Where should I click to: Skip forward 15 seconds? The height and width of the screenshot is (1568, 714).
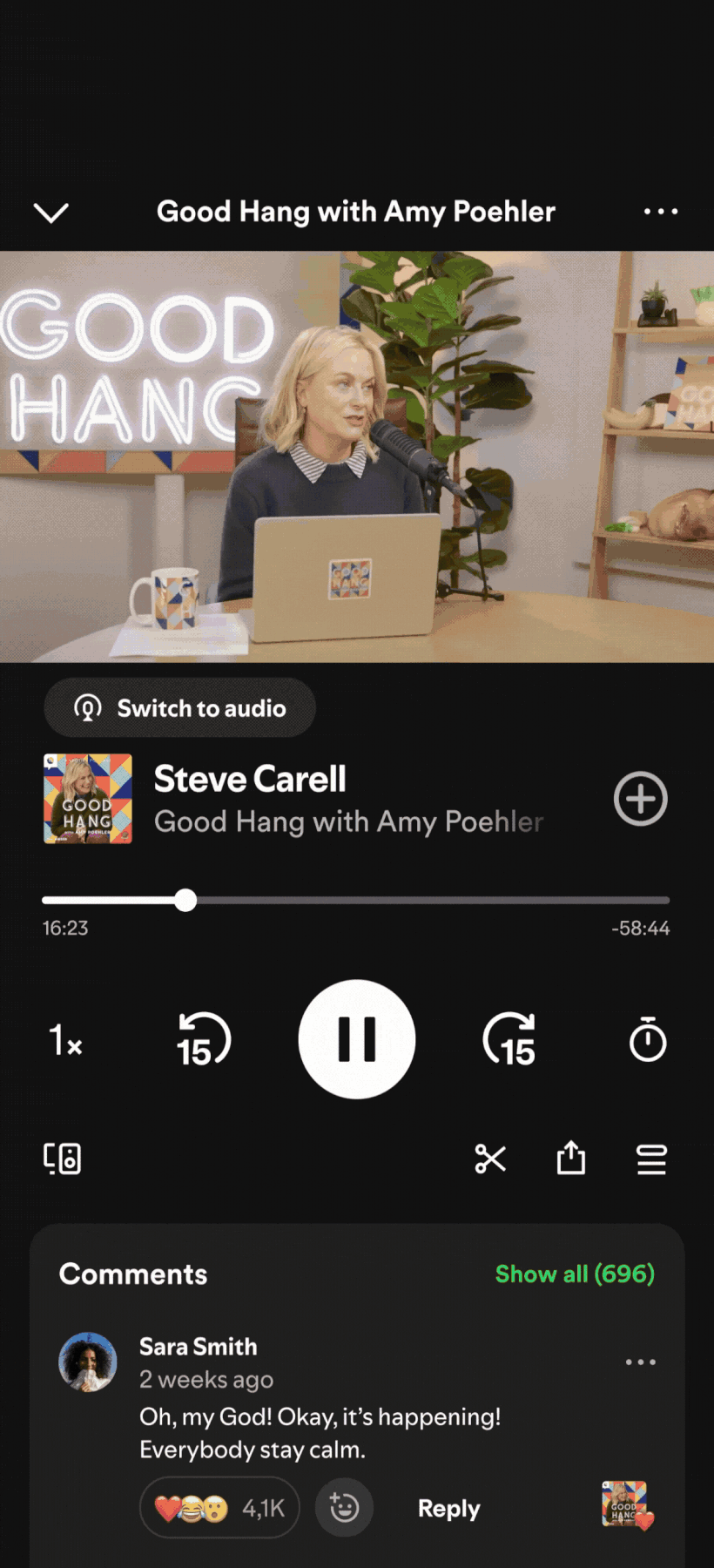[510, 1040]
